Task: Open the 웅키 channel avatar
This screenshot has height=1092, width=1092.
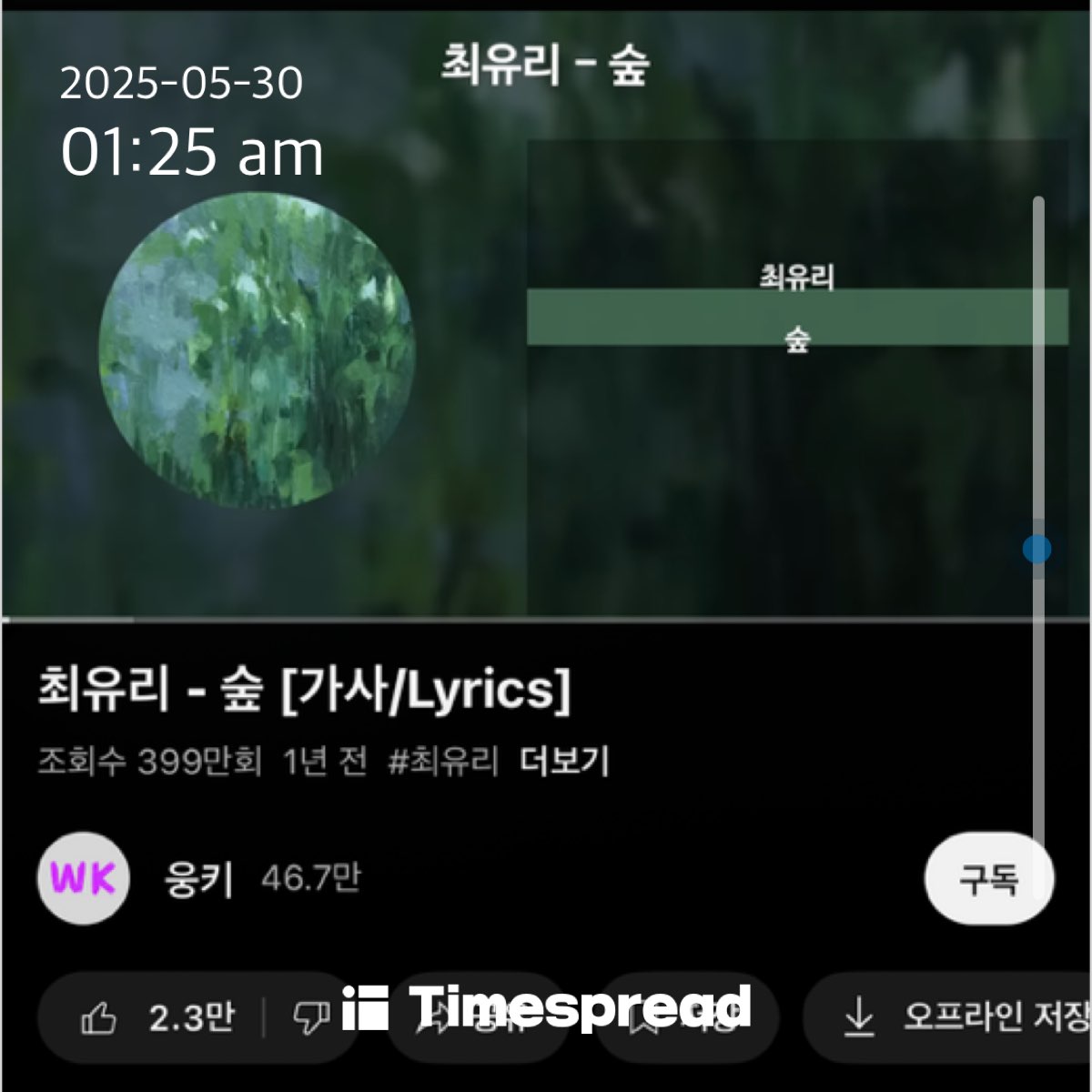Action: point(83,878)
